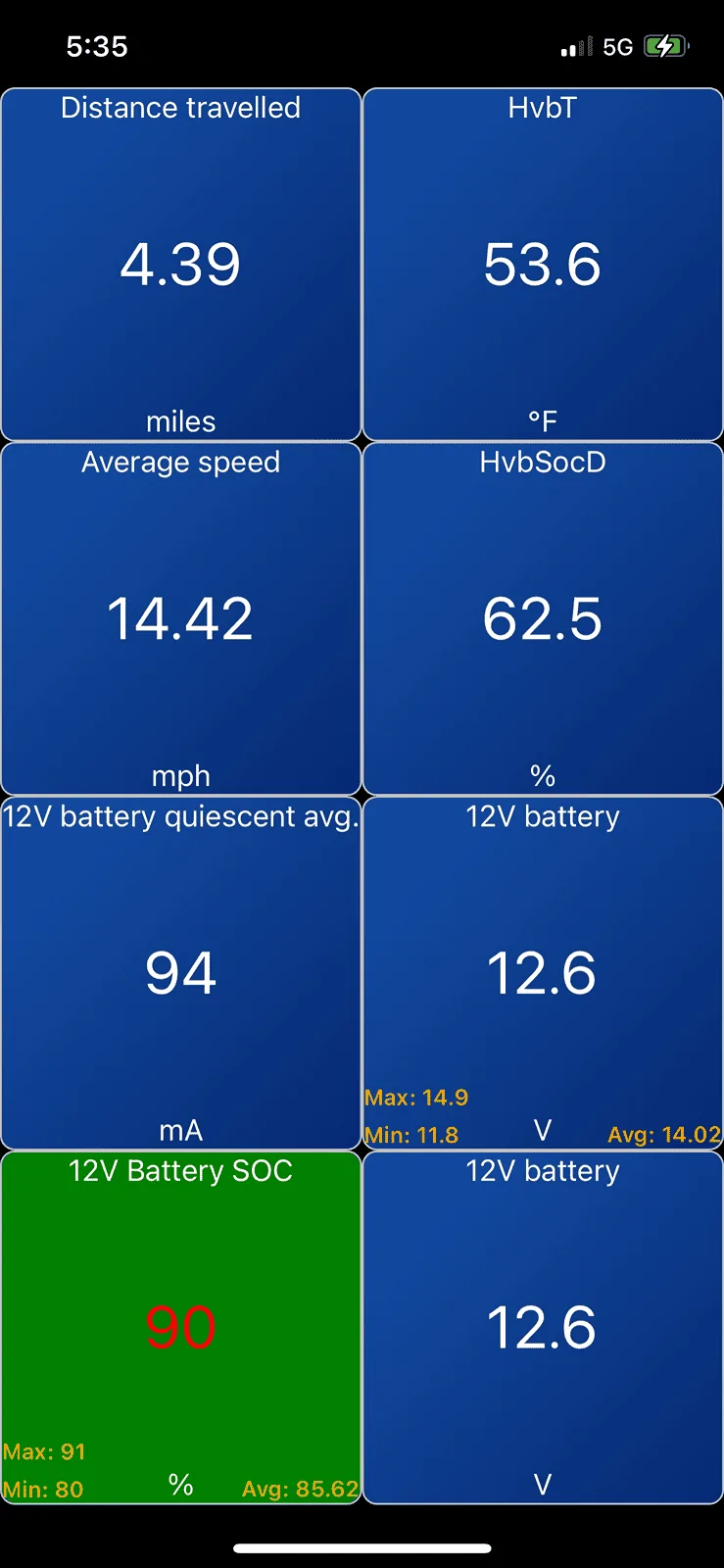Open the HvbSocD percentage tile
724x1568 pixels.
pos(543,618)
